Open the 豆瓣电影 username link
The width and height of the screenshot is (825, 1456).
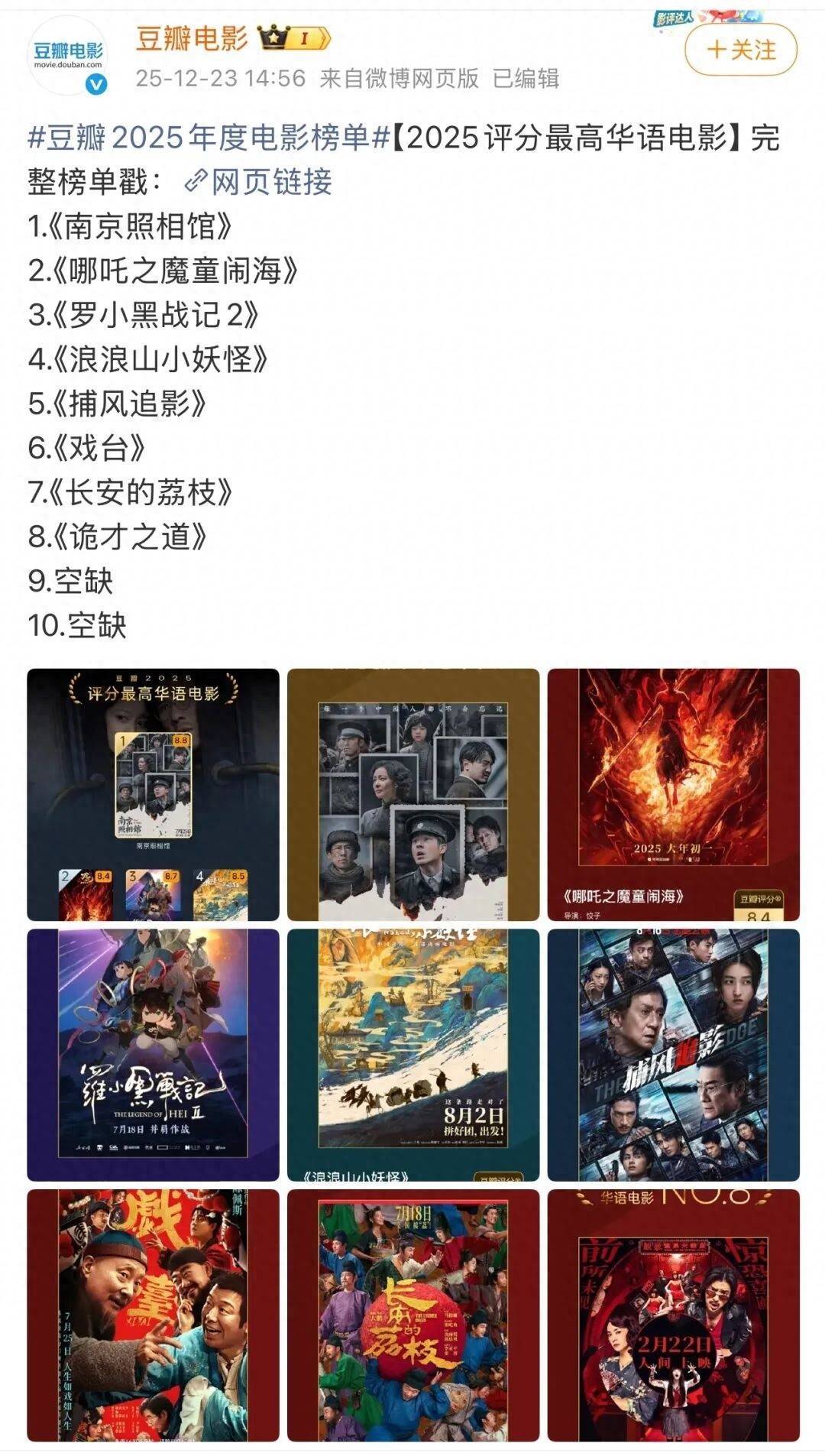pyautogui.click(x=192, y=37)
